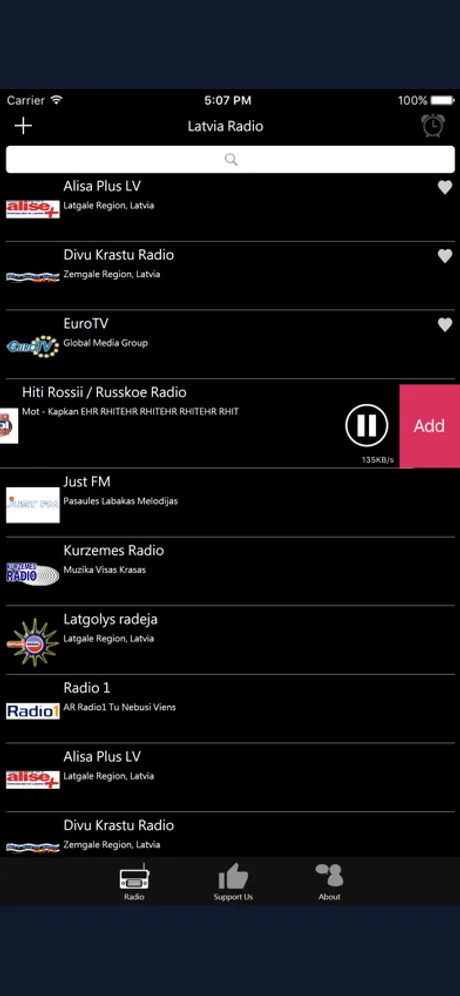The image size is (460, 996).
Task: Tap the plus icon to add a station
Action: tap(23, 126)
